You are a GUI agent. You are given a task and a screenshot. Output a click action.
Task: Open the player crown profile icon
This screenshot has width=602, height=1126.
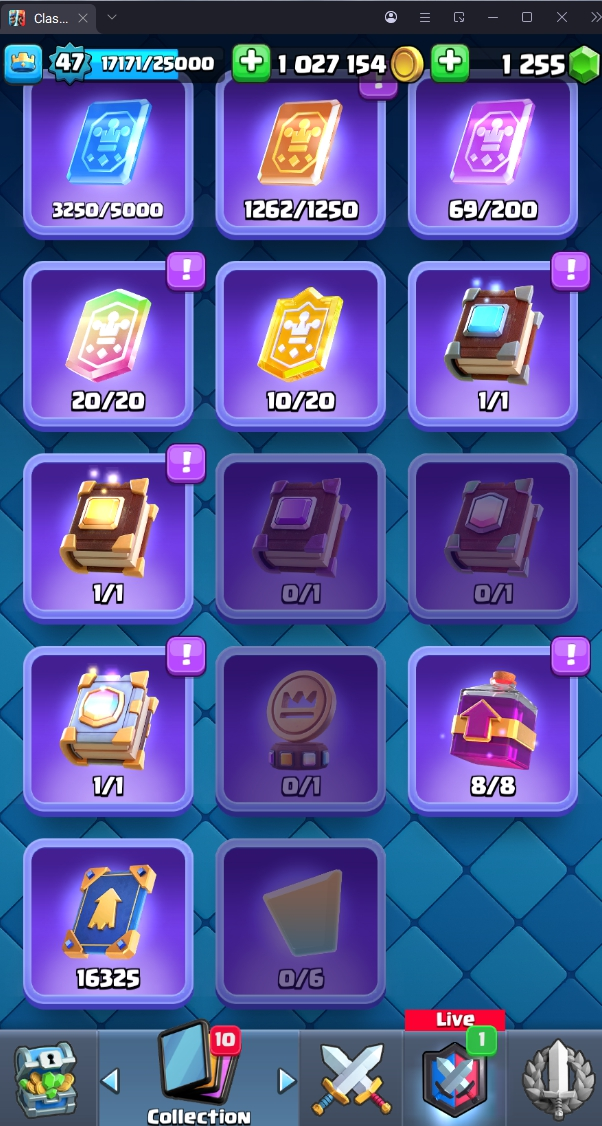(23, 63)
